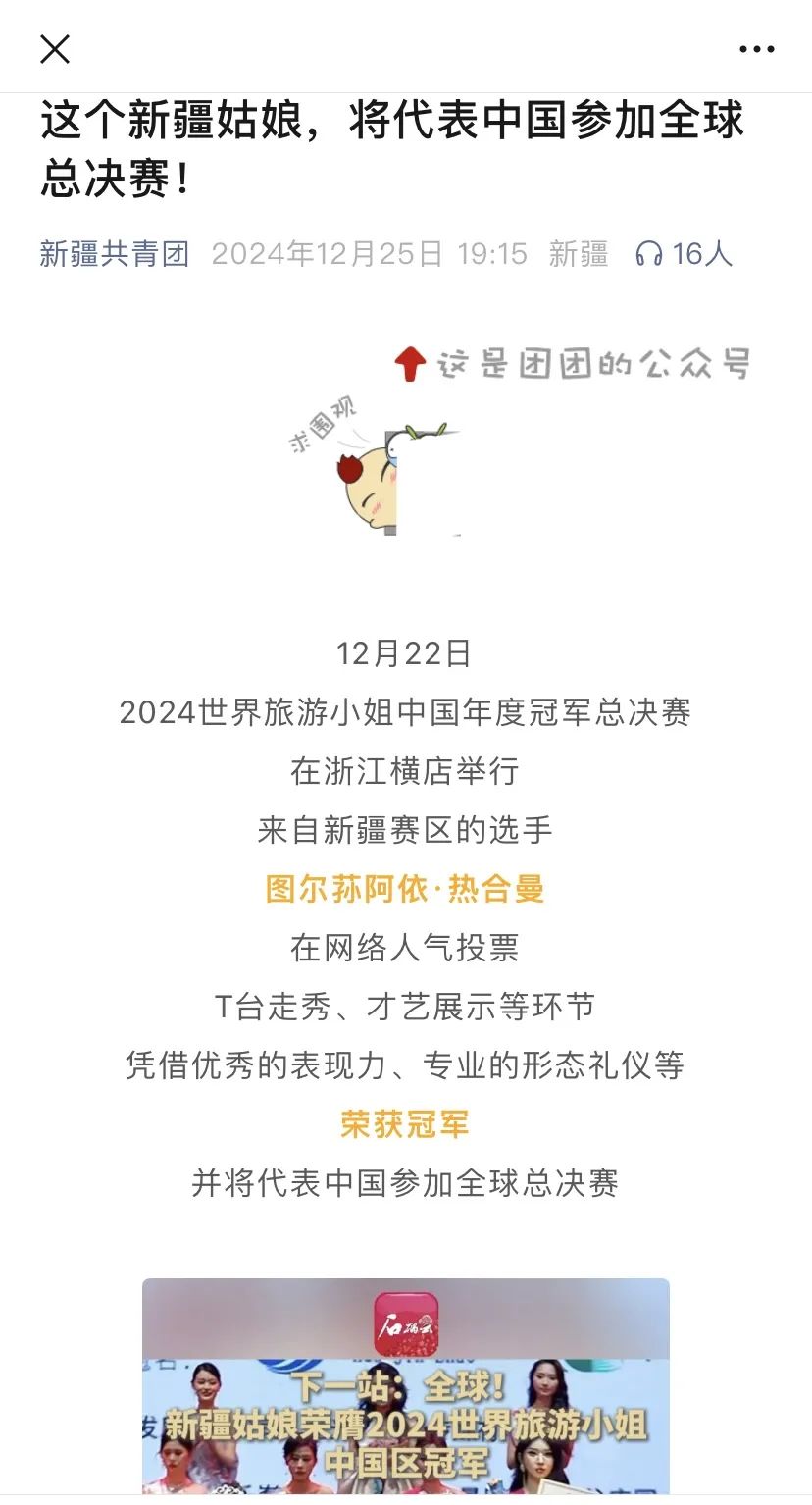Image resolution: width=812 pixels, height=1505 pixels.
Task: Close the article page
Action: tap(55, 48)
